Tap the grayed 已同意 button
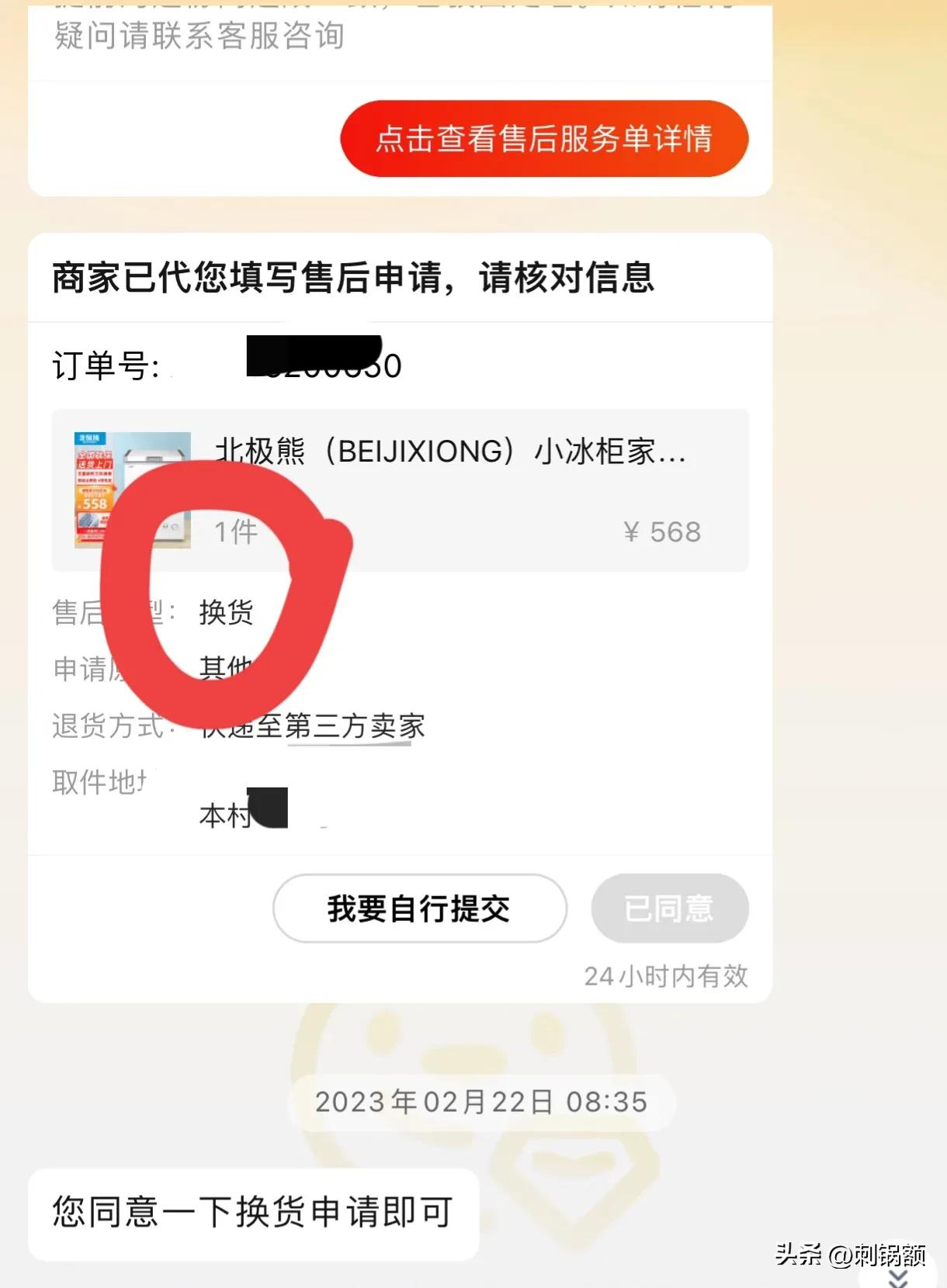 click(669, 909)
